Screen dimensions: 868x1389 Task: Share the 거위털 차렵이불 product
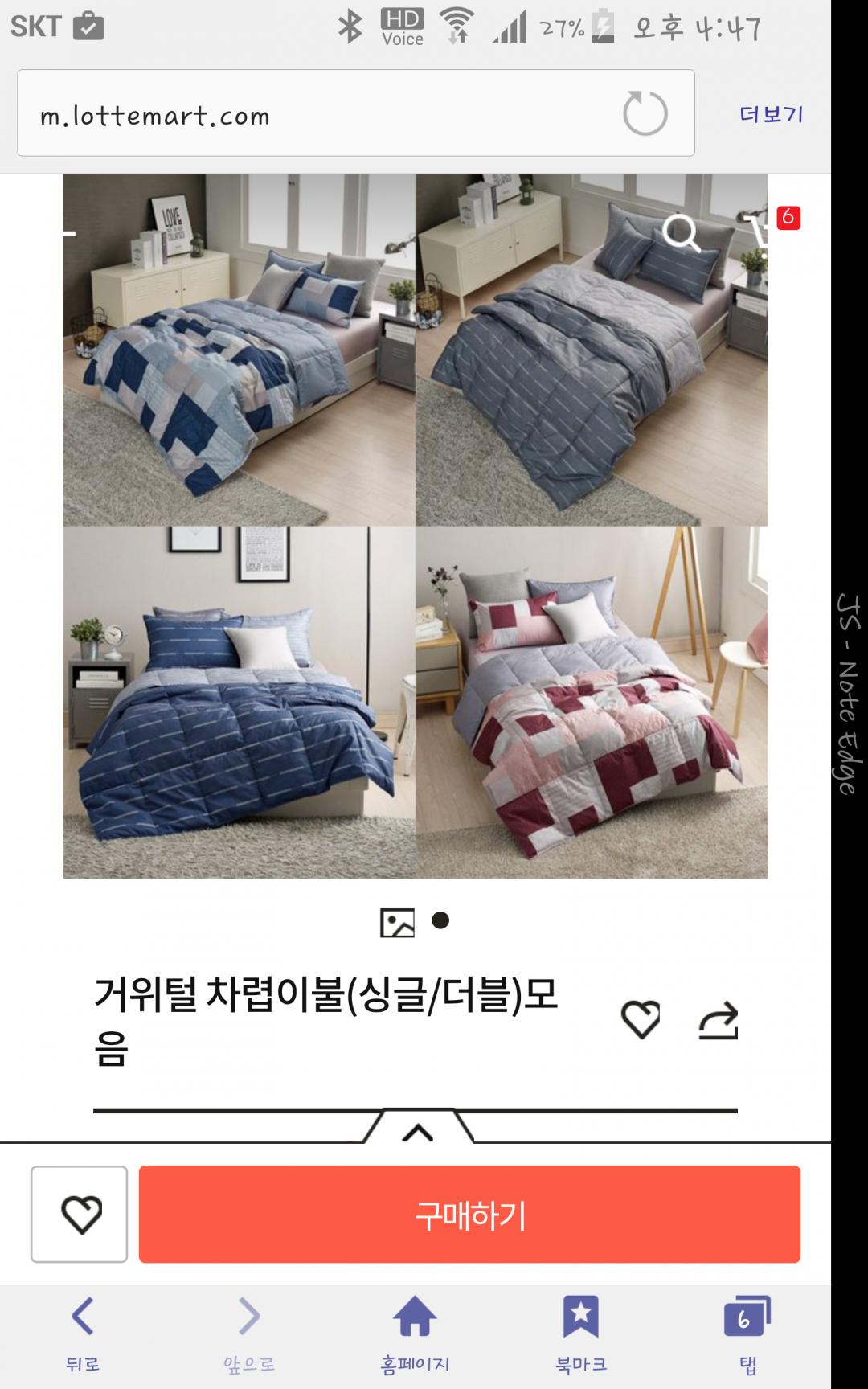[x=718, y=1020]
